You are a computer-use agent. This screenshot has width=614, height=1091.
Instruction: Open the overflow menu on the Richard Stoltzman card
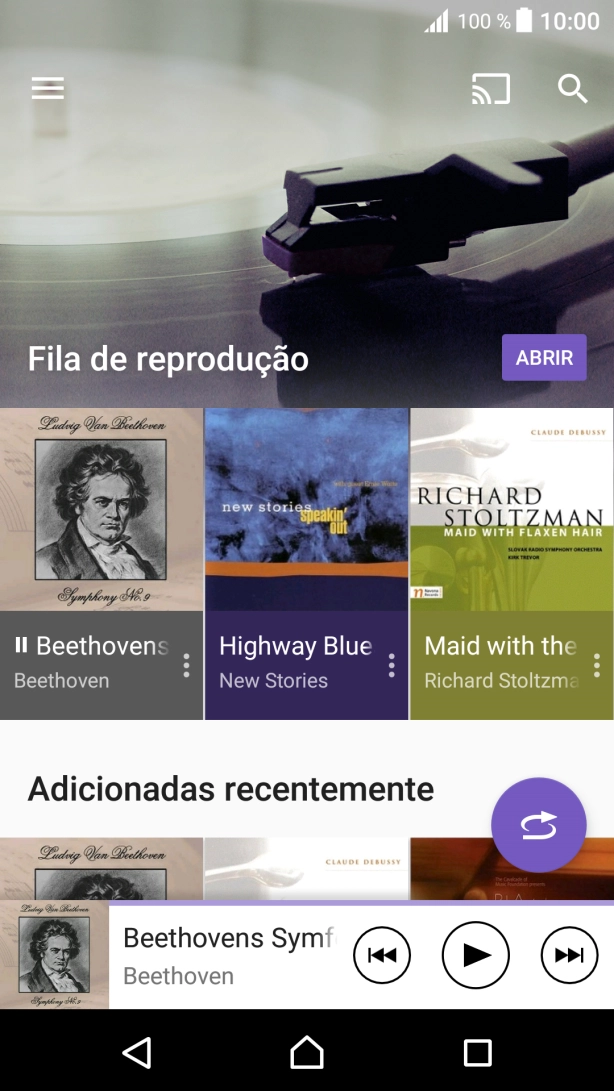[597, 665]
